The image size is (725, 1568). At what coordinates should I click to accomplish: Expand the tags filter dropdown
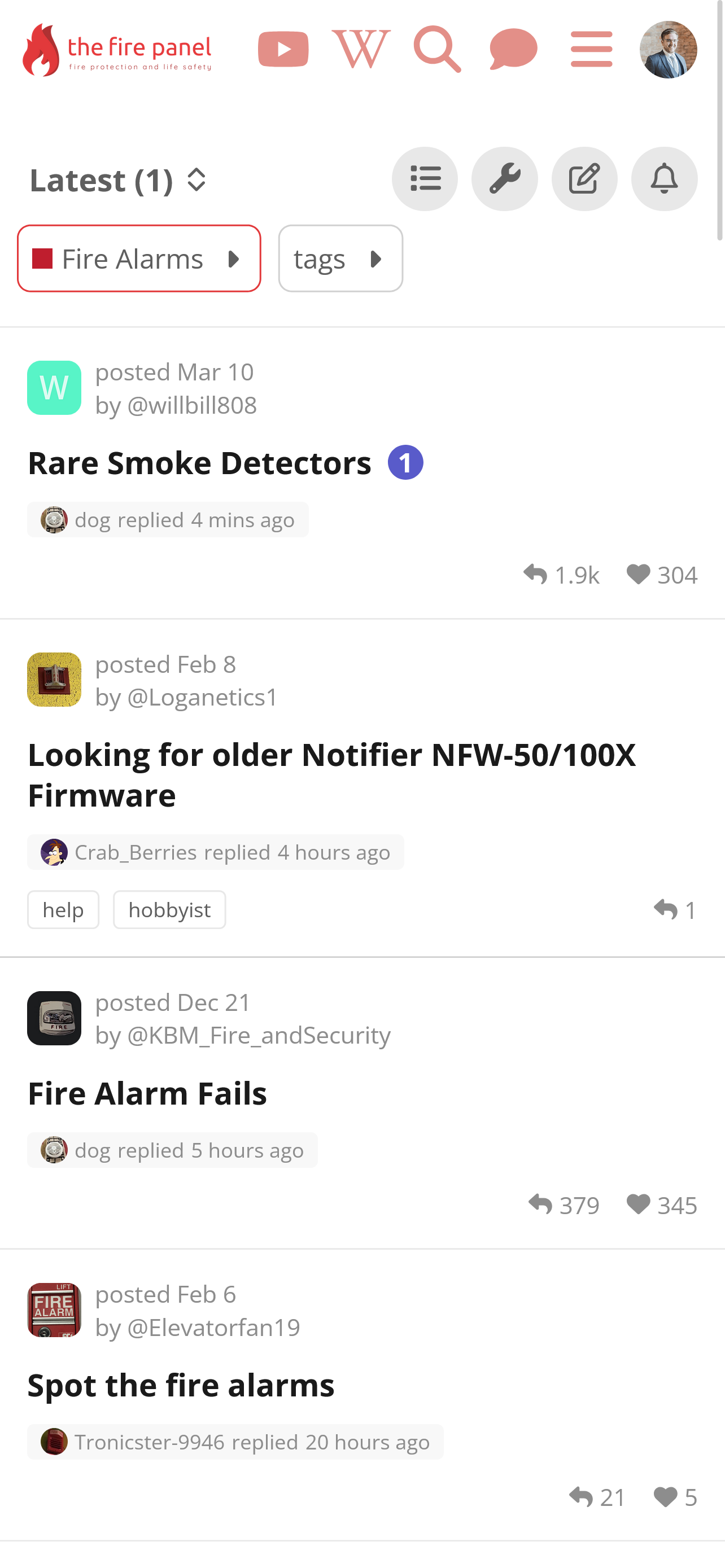pos(340,259)
